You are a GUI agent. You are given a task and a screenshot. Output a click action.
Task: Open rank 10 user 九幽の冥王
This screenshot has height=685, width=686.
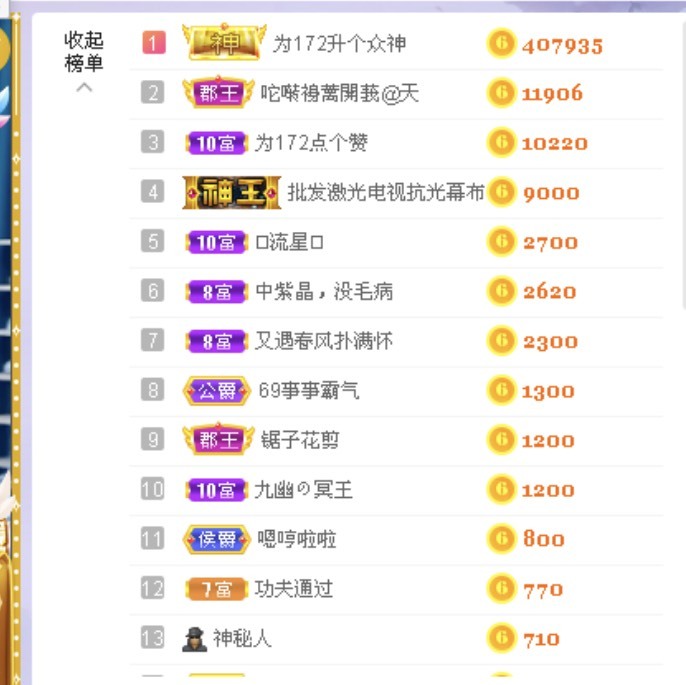coord(304,490)
